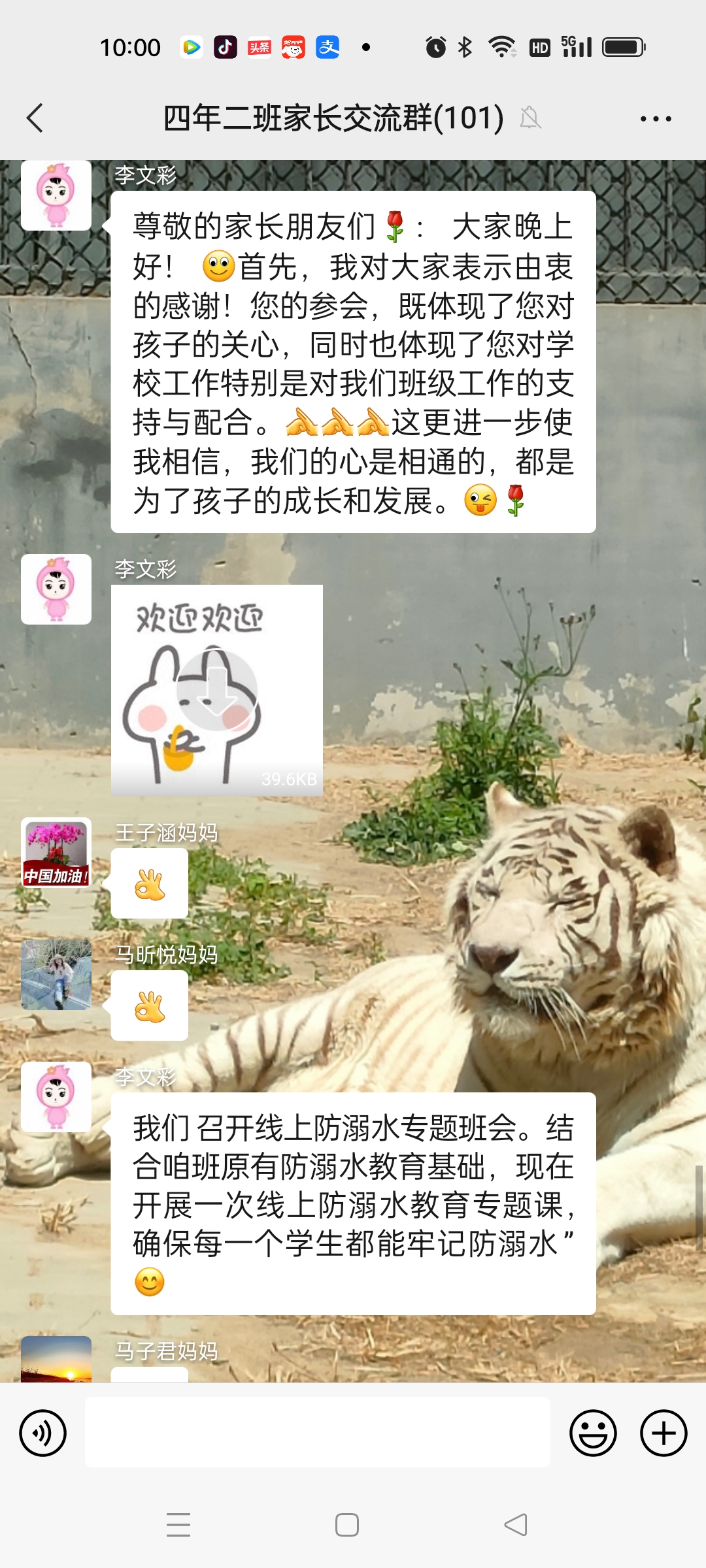Image resolution: width=706 pixels, height=1568 pixels.
Task: Focus the message text field
Action: [x=317, y=1432]
